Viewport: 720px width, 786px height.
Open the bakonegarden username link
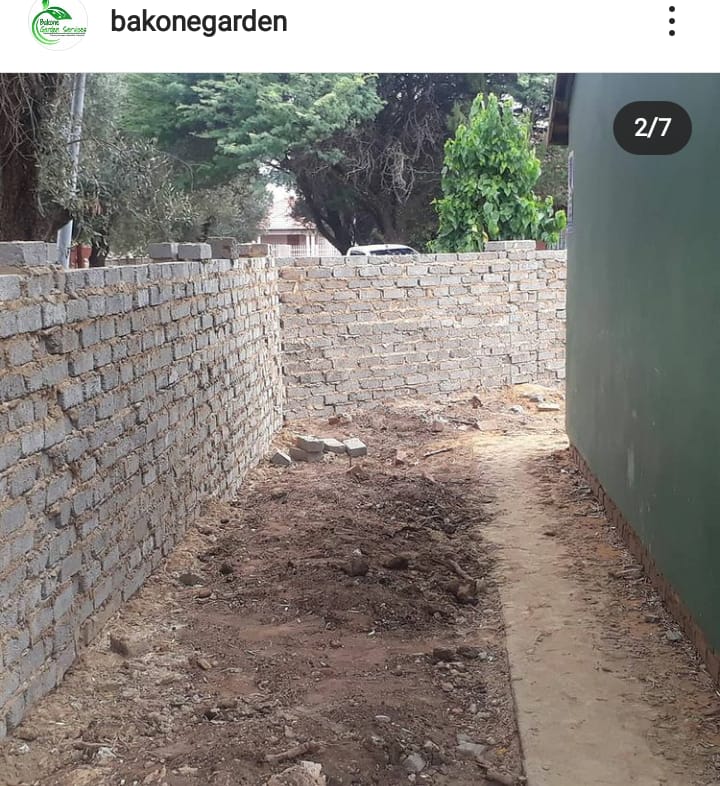tap(198, 21)
